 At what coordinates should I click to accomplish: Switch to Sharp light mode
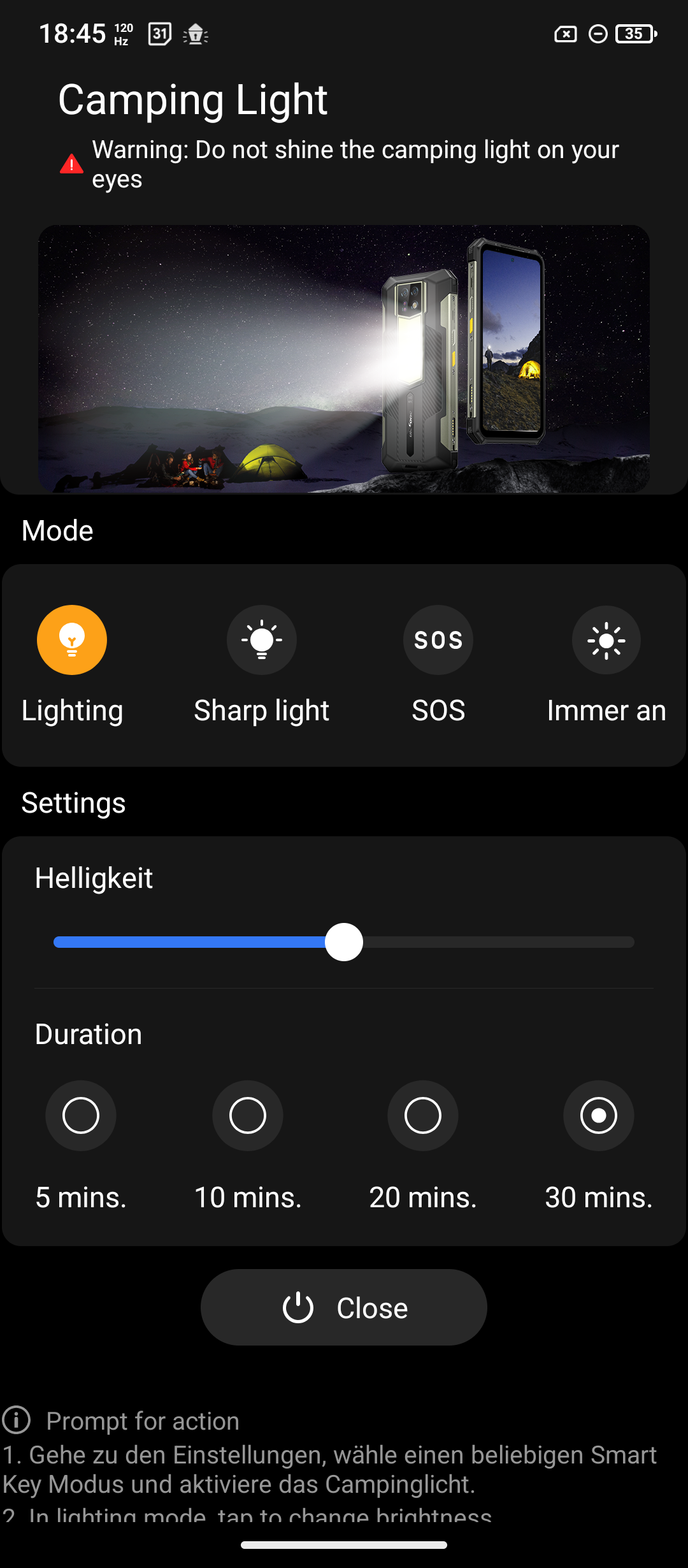click(262, 640)
